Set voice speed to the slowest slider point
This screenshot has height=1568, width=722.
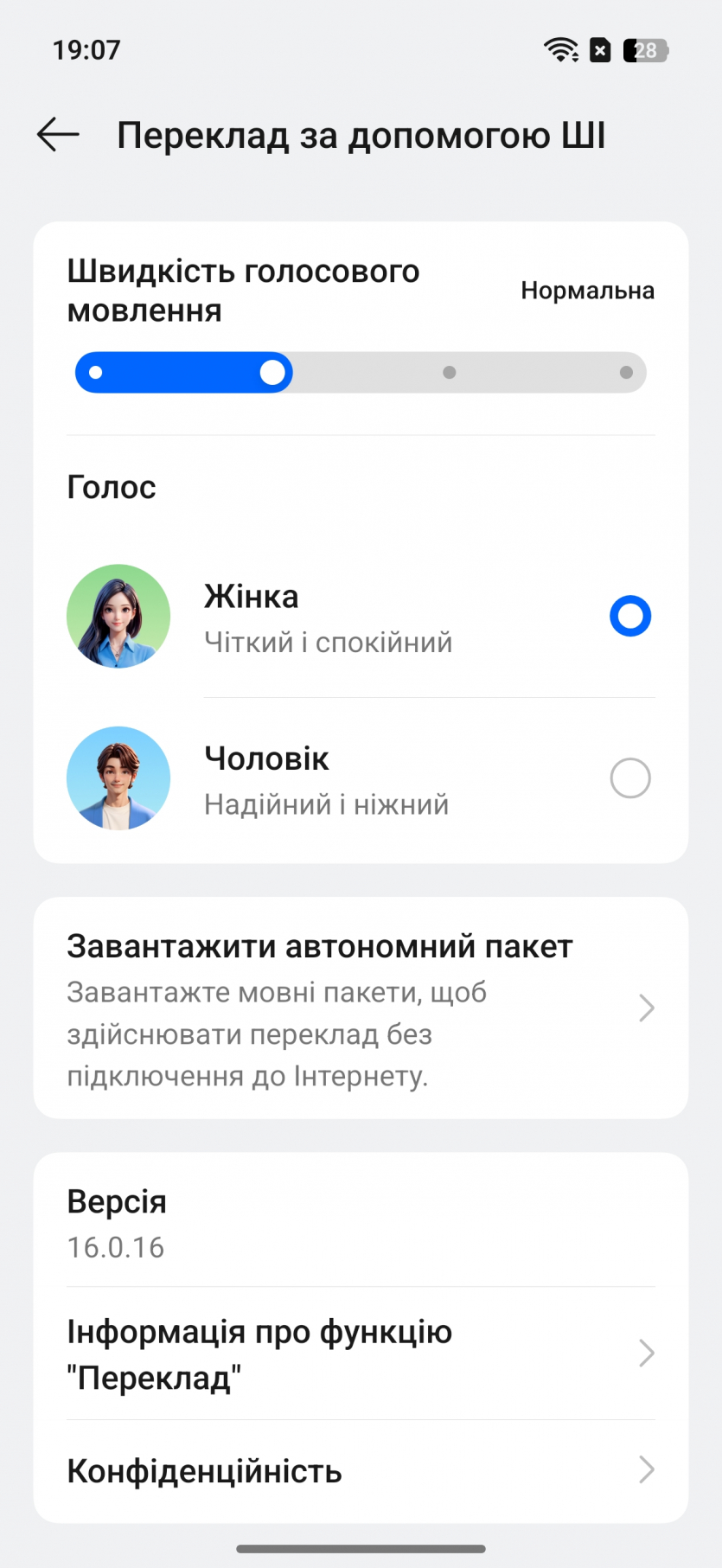96,373
